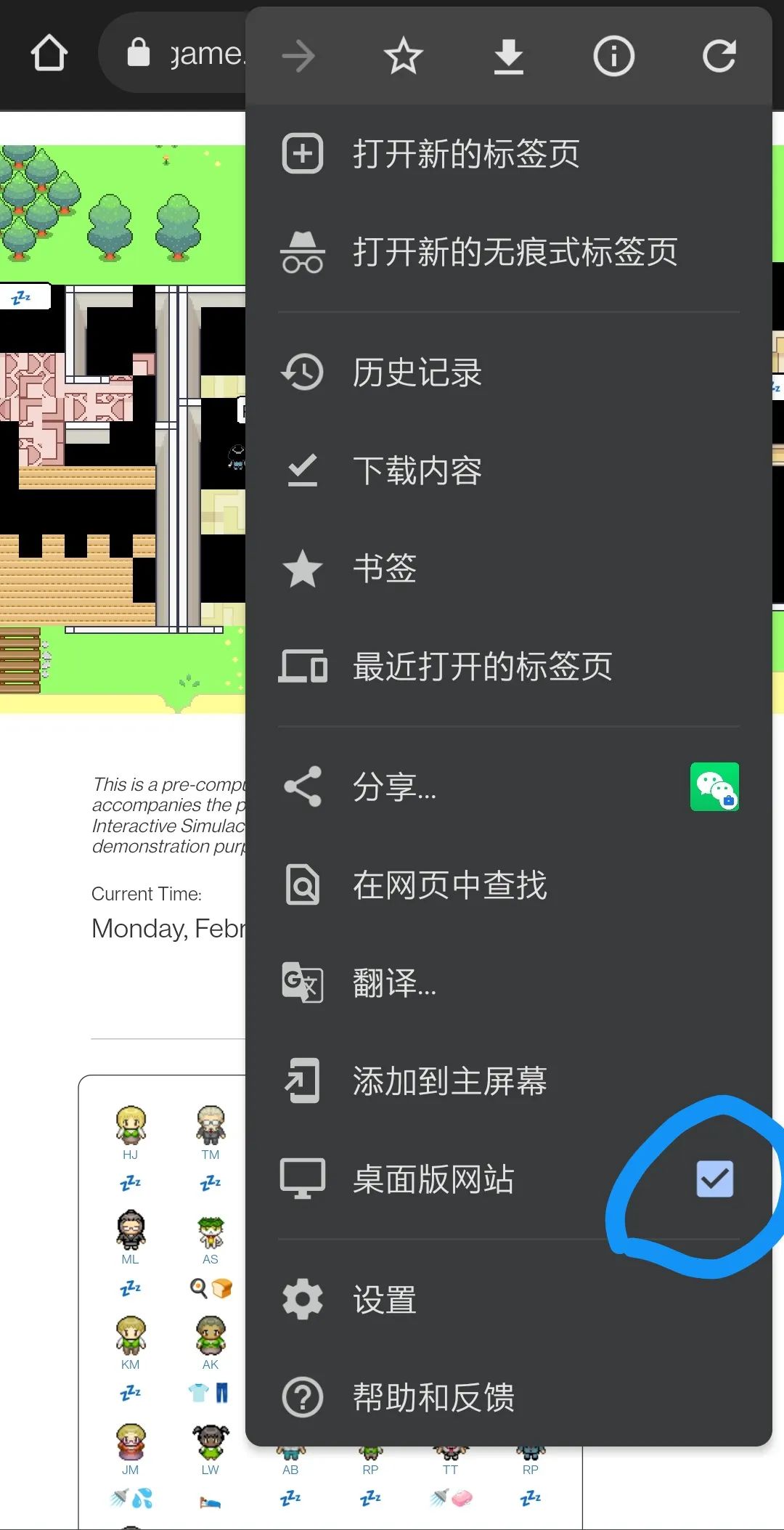The height and width of the screenshot is (1530, 784).
Task: Open 书签 list
Action: point(385,568)
